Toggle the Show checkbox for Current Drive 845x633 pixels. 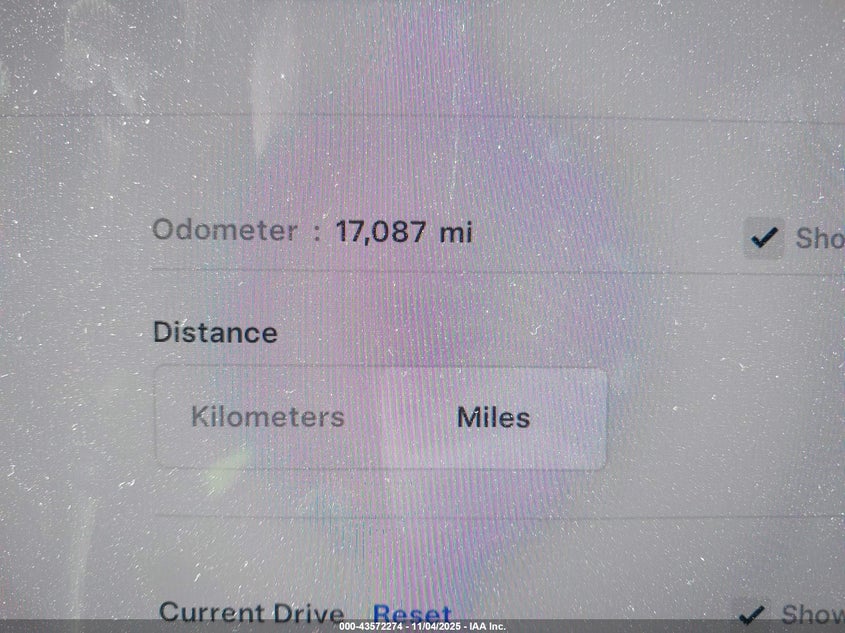click(751, 614)
